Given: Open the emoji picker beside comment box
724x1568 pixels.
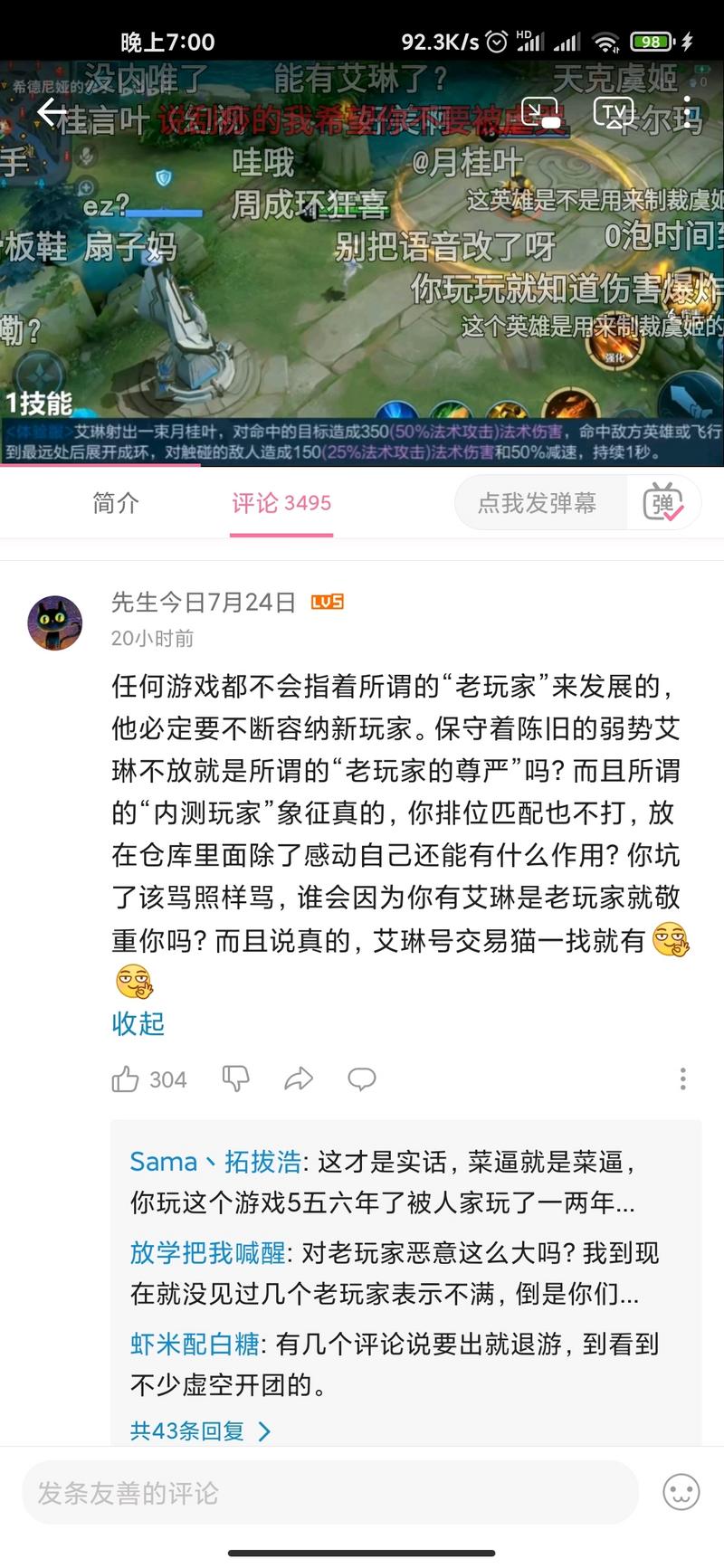Looking at the screenshot, I should pos(681,1493).
